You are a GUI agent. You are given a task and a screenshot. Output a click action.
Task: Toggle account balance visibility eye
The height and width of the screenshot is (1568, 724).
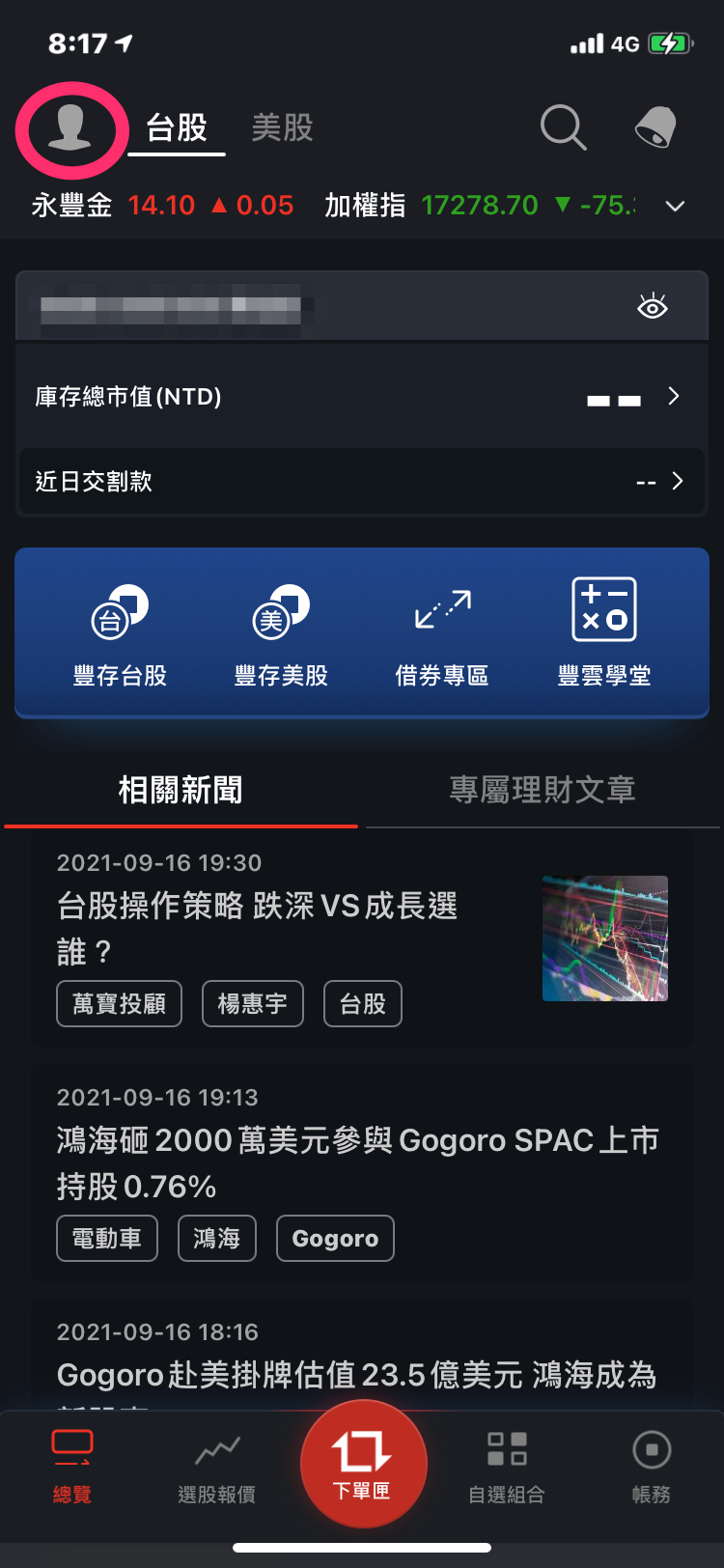[x=653, y=307]
